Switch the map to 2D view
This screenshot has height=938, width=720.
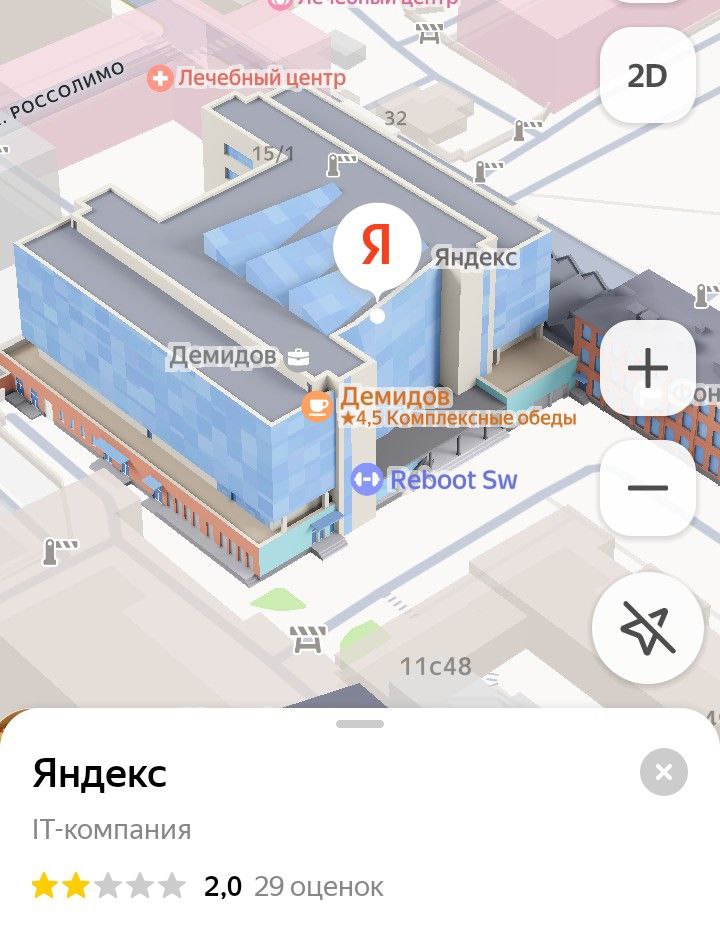point(647,76)
